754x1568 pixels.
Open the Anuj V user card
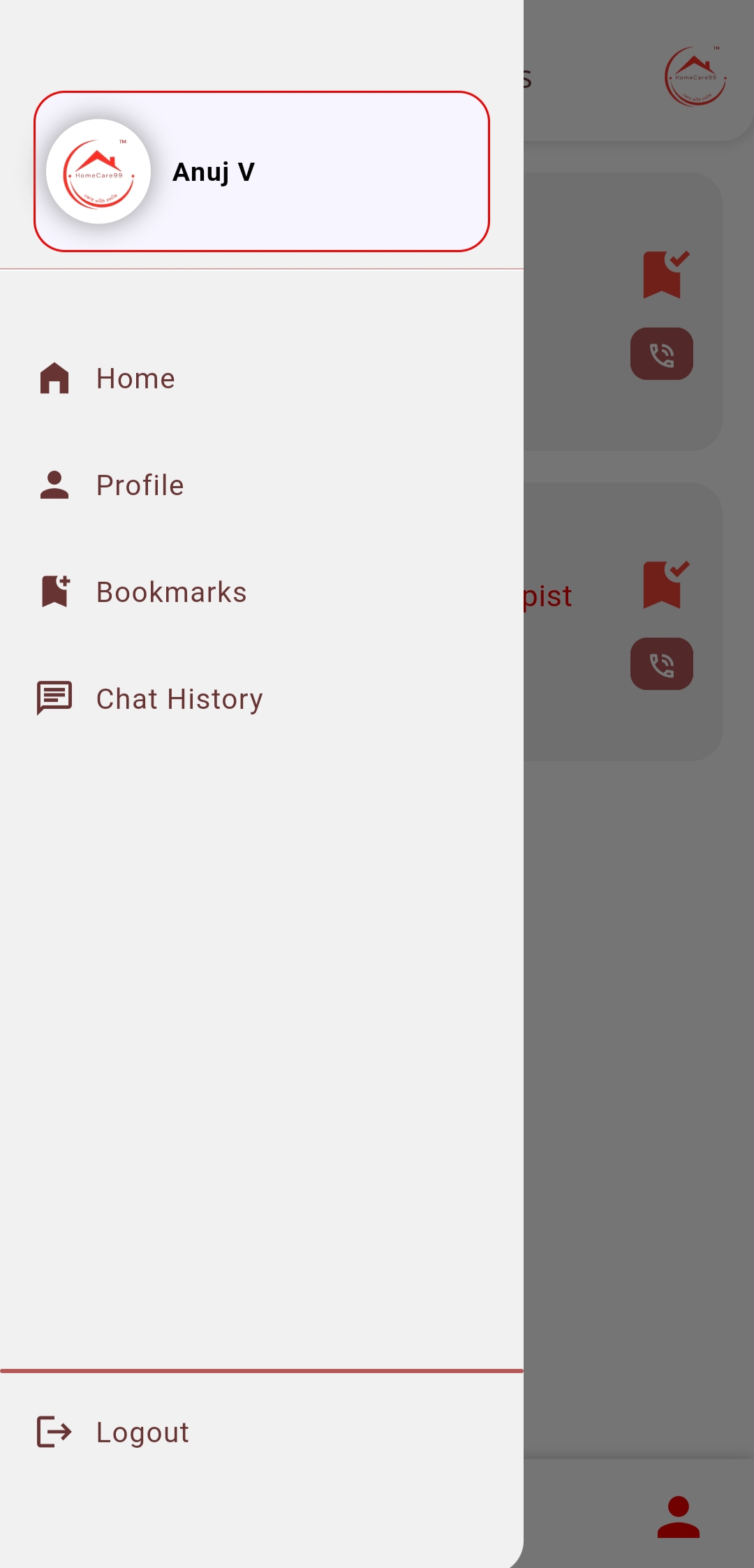click(x=262, y=172)
